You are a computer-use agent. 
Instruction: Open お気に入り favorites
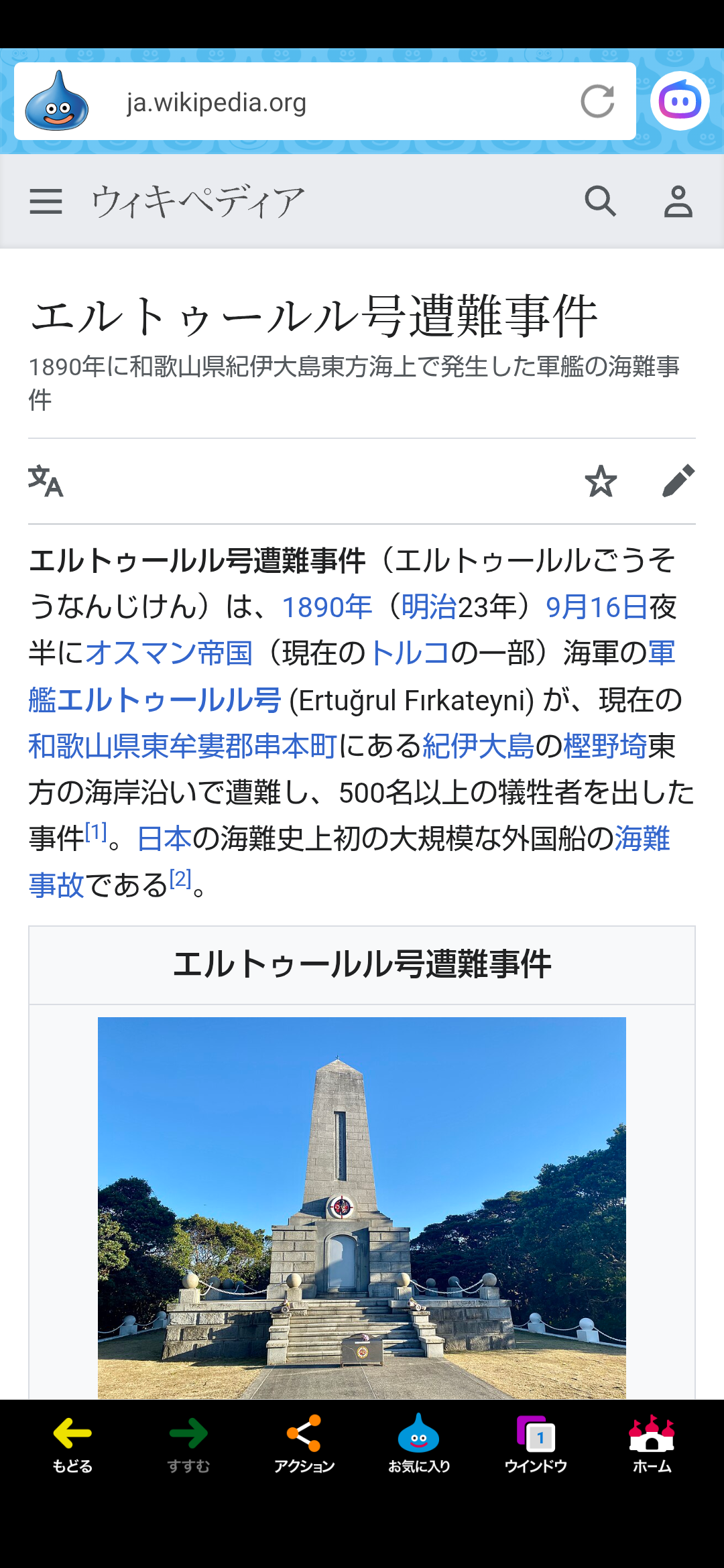click(x=419, y=1445)
